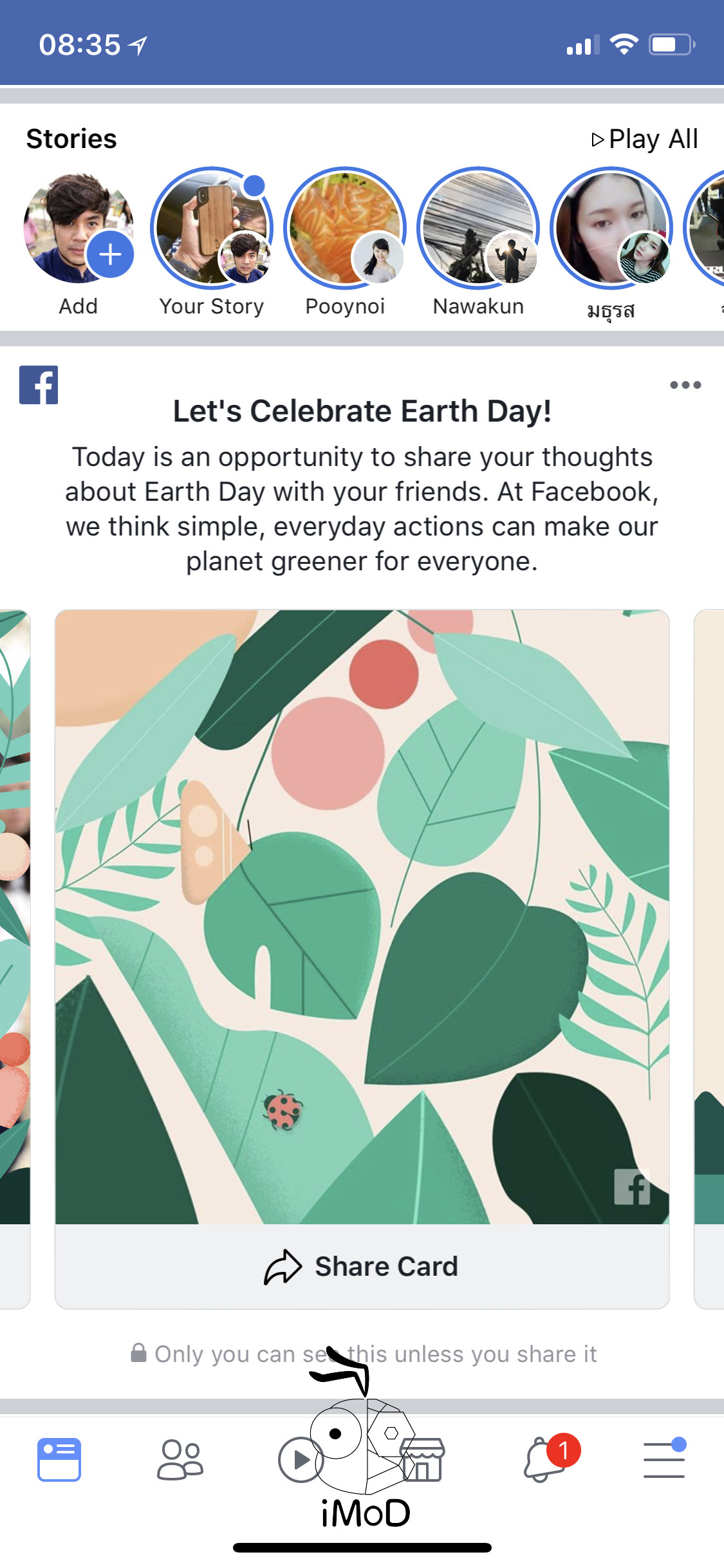Open มธุรส's story
Viewport: 724px width, 1568px height.
pyautogui.click(x=611, y=229)
